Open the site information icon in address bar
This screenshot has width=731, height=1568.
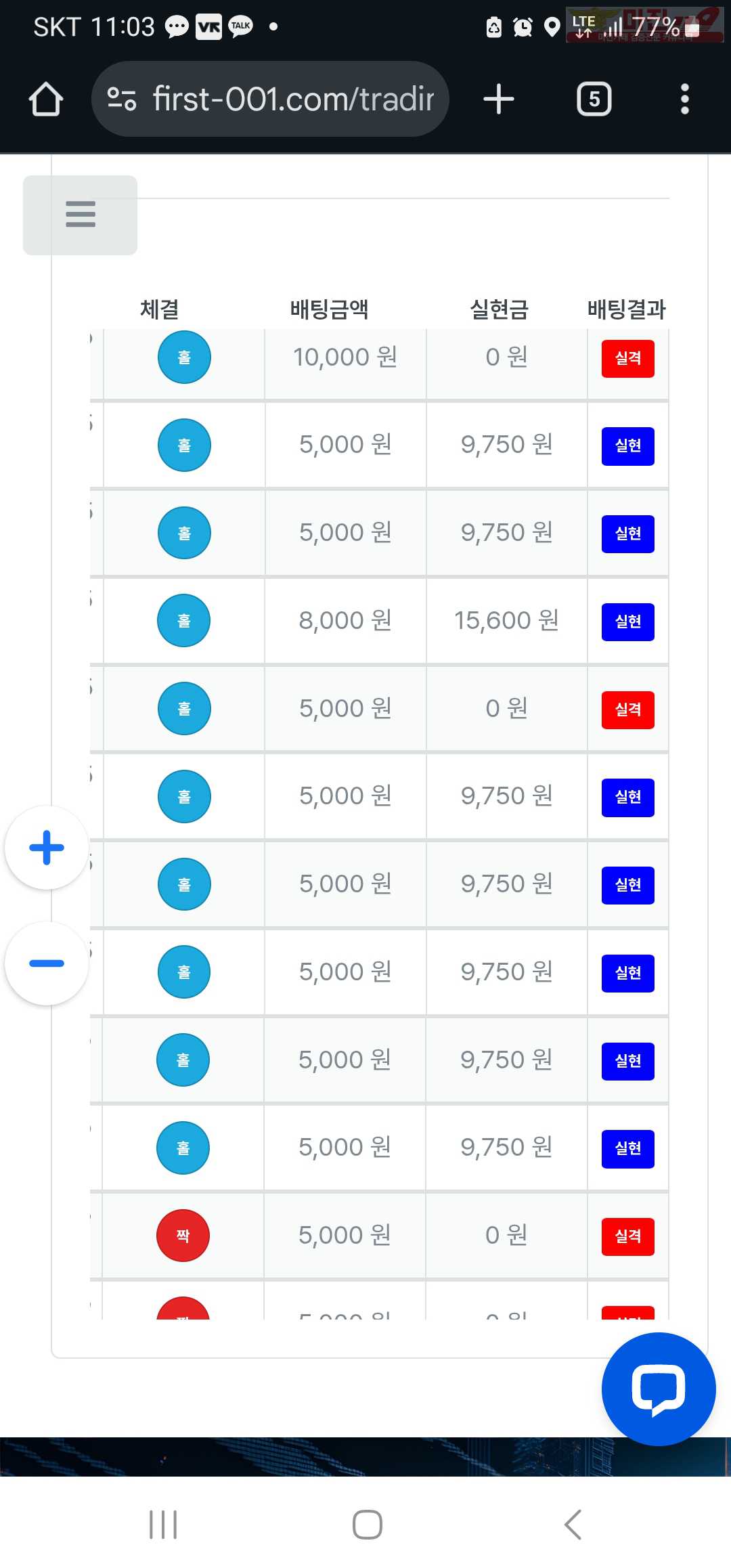(122, 100)
